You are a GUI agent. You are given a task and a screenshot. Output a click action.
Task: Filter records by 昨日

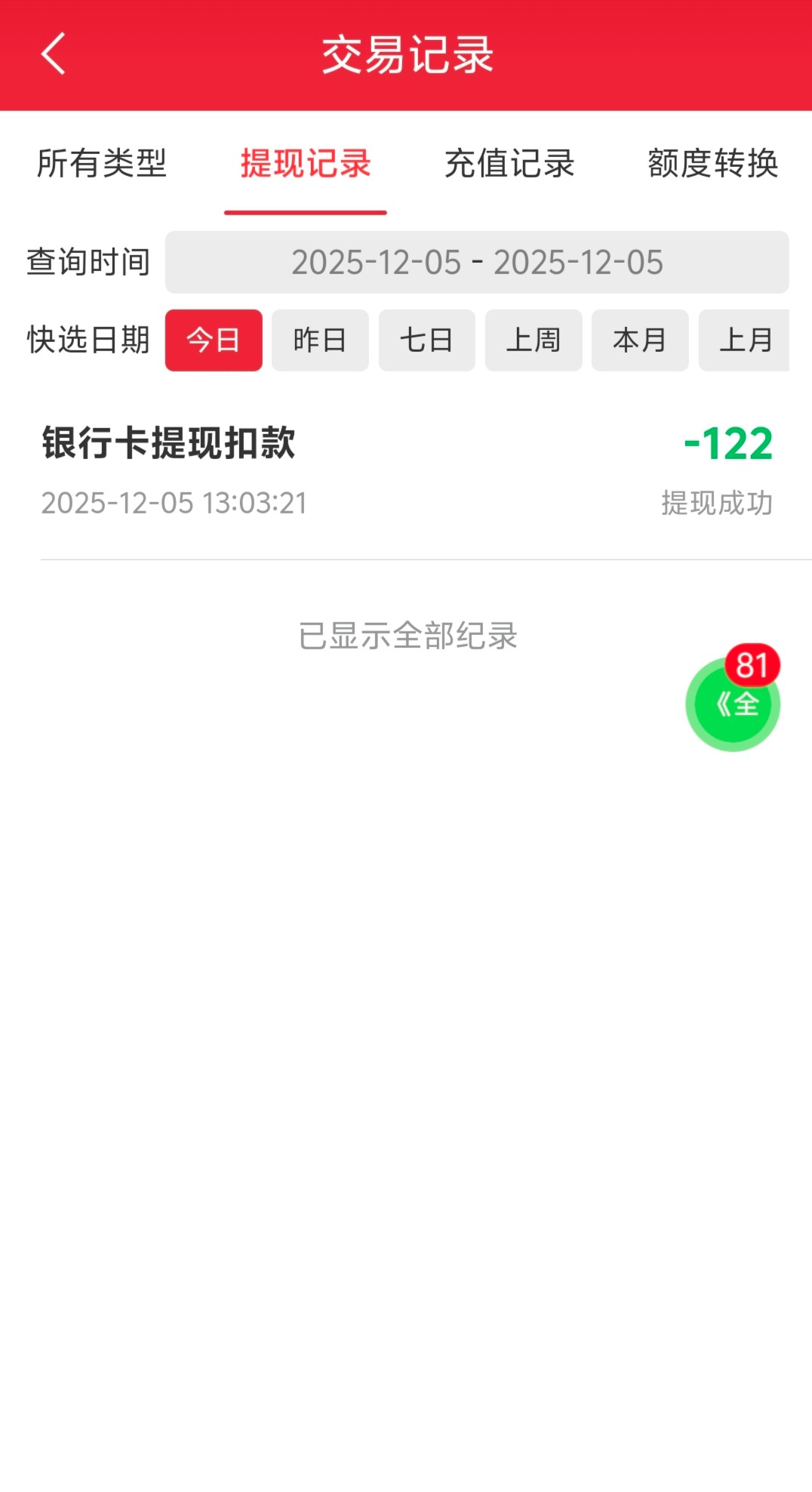tap(320, 340)
